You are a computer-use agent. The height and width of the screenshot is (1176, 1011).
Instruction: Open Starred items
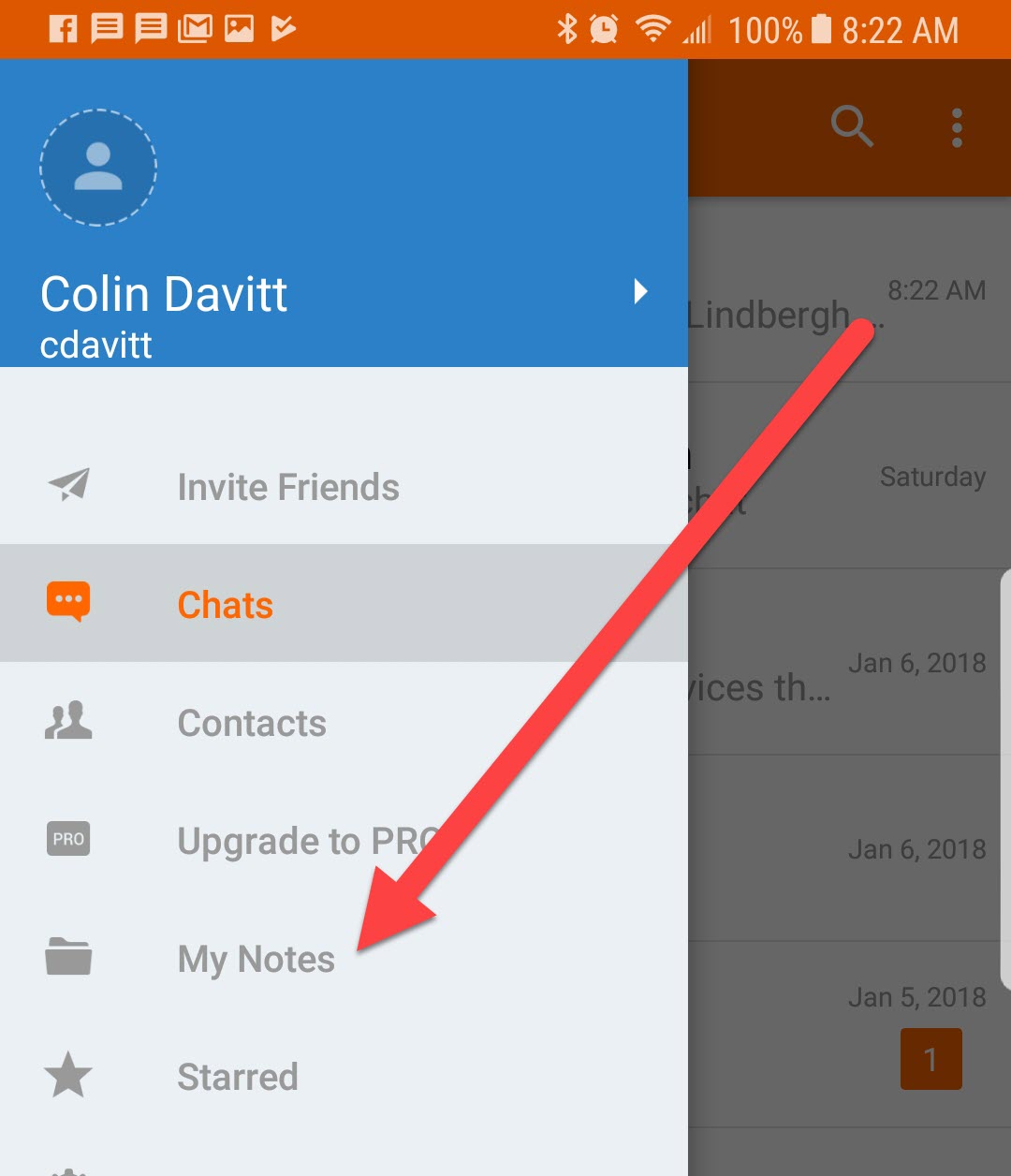tap(238, 1077)
